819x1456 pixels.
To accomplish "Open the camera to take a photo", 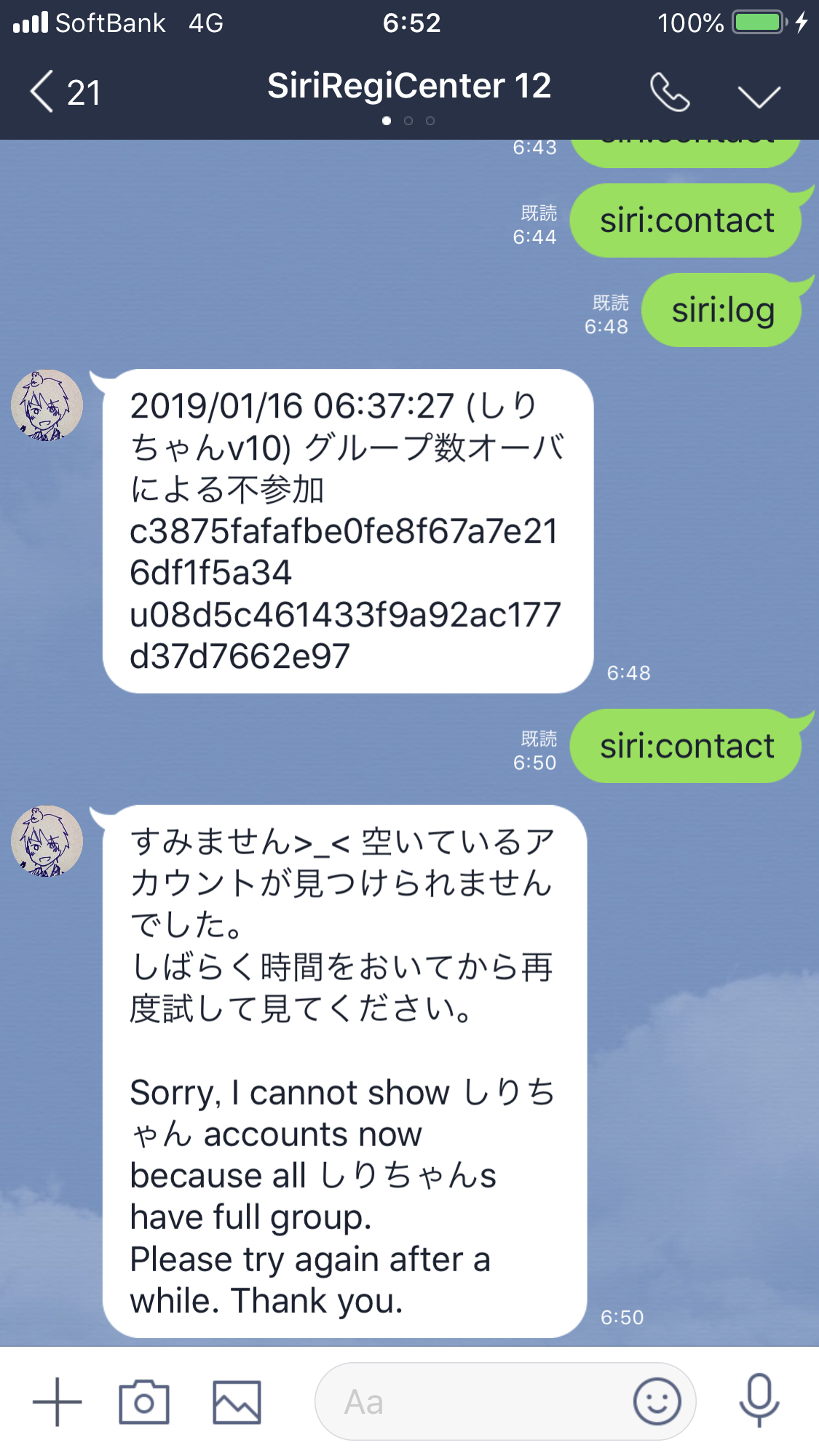I will coord(144,1401).
